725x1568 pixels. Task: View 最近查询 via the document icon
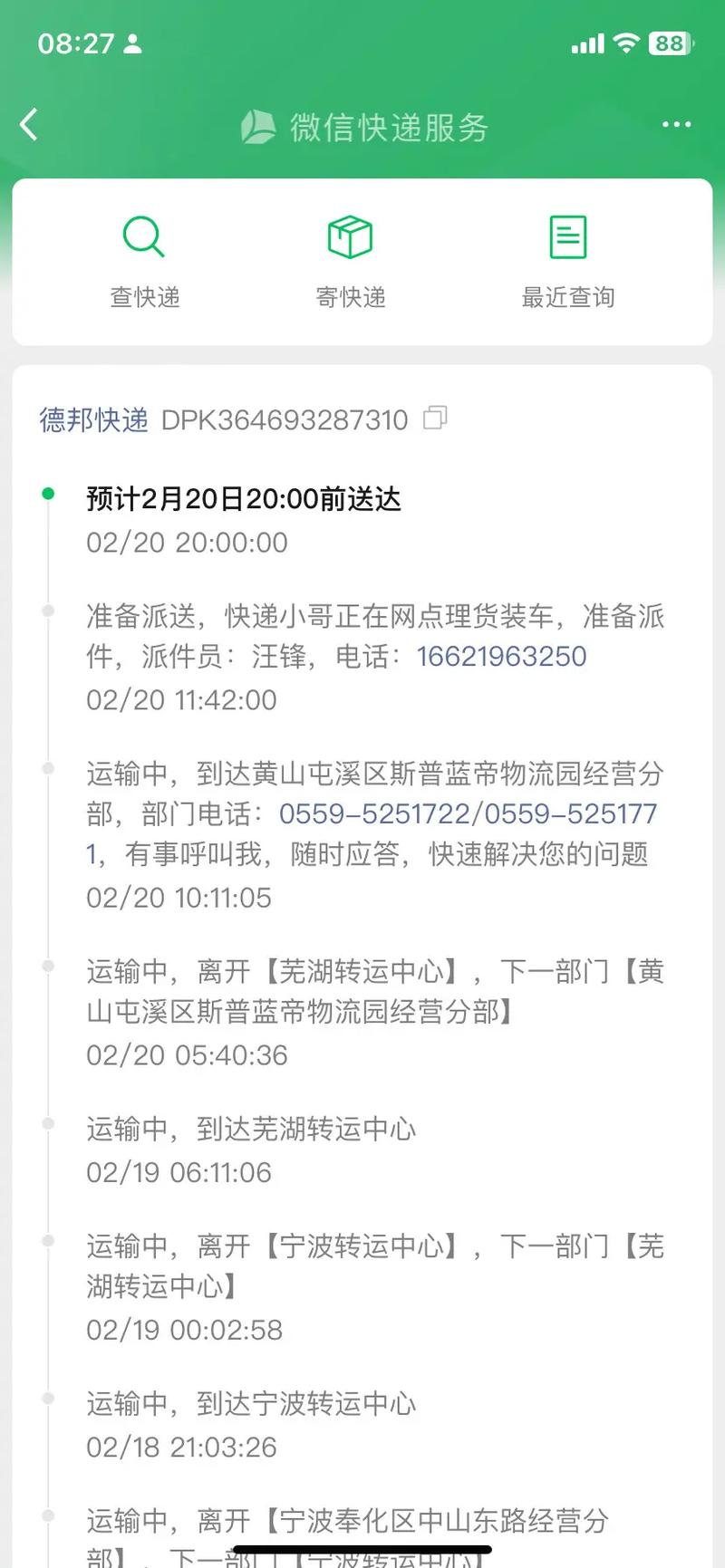tap(568, 236)
